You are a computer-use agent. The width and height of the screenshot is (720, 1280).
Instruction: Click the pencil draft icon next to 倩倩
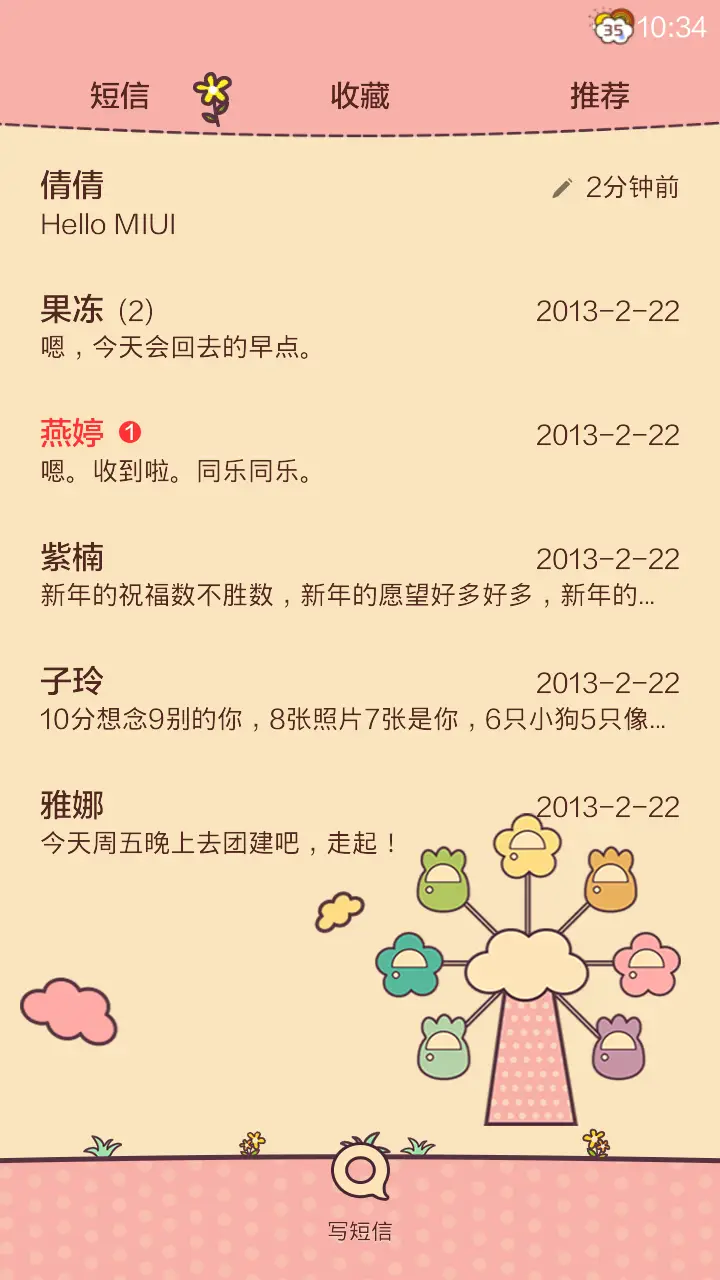coord(560,186)
